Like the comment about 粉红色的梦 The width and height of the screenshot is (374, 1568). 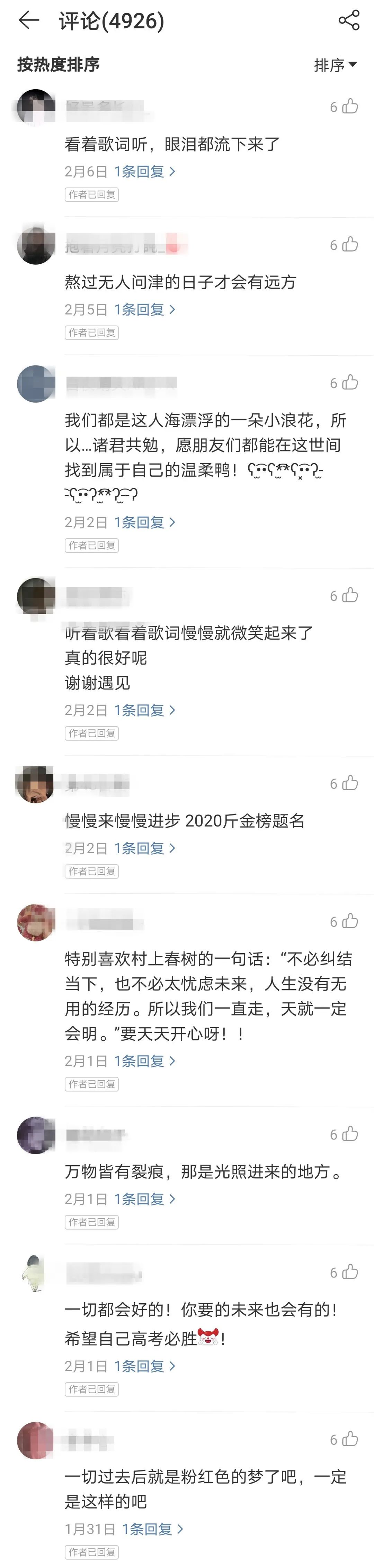click(350, 1440)
